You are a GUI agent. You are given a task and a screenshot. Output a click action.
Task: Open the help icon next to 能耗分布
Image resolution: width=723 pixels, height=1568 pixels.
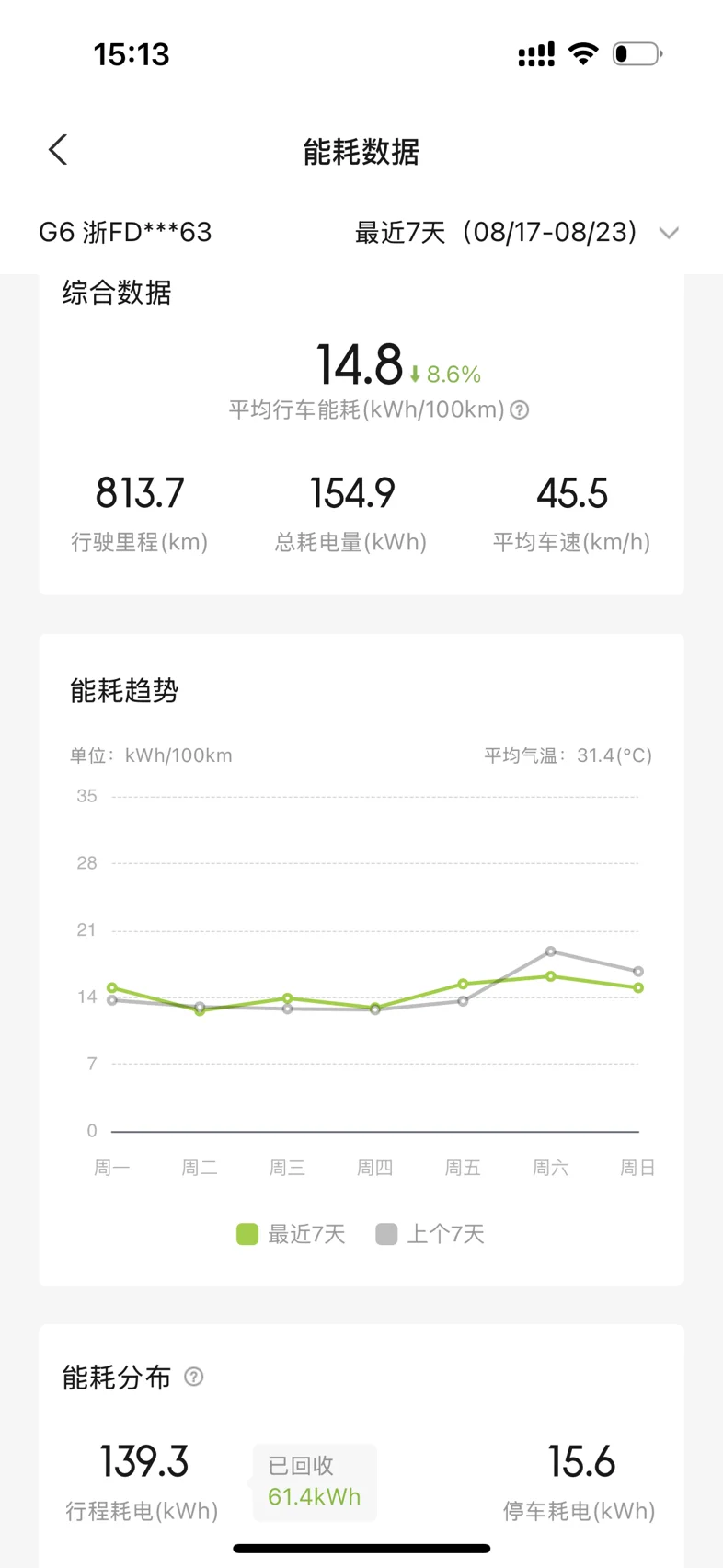193,1377
